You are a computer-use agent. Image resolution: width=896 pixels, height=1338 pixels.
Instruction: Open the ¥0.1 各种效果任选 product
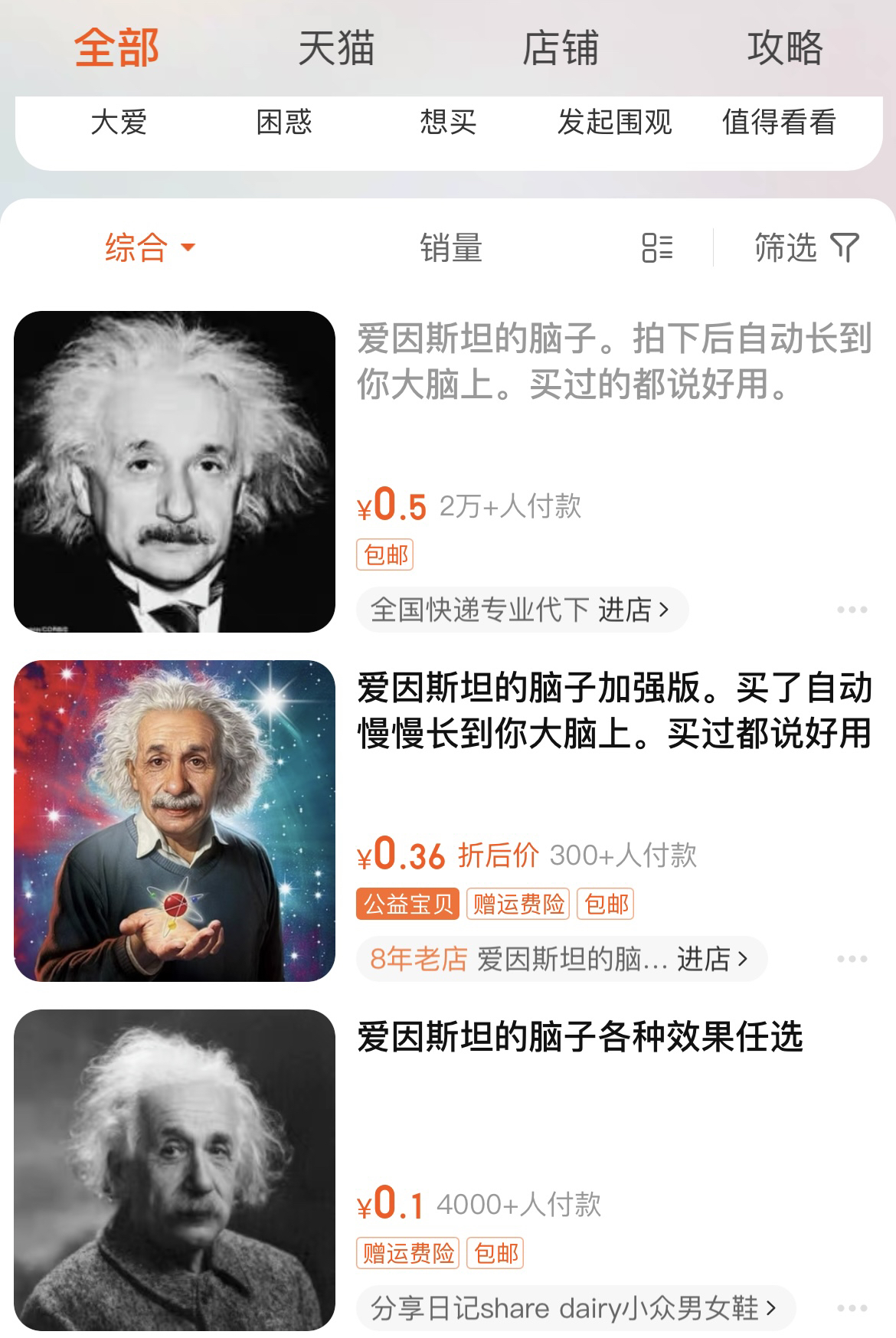coord(580,1037)
